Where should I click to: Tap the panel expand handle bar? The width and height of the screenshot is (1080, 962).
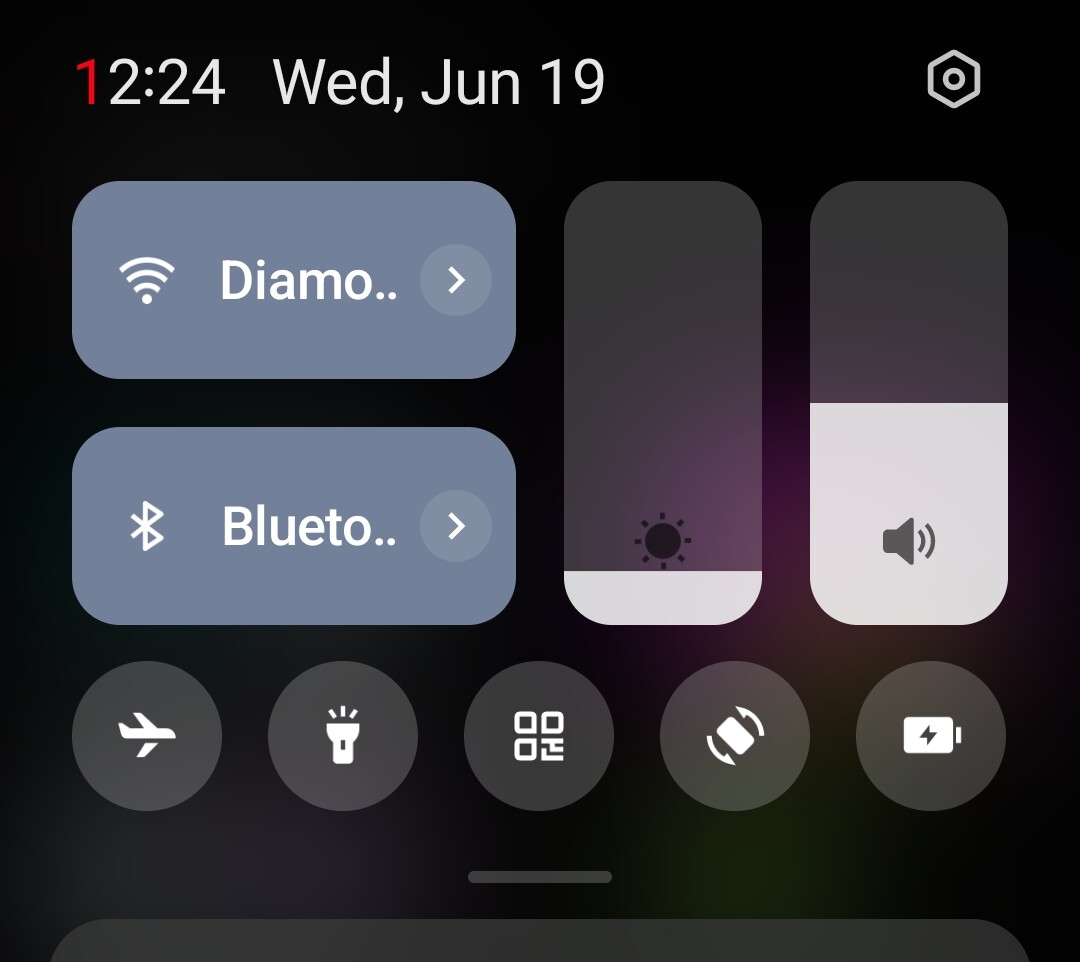pos(539,877)
